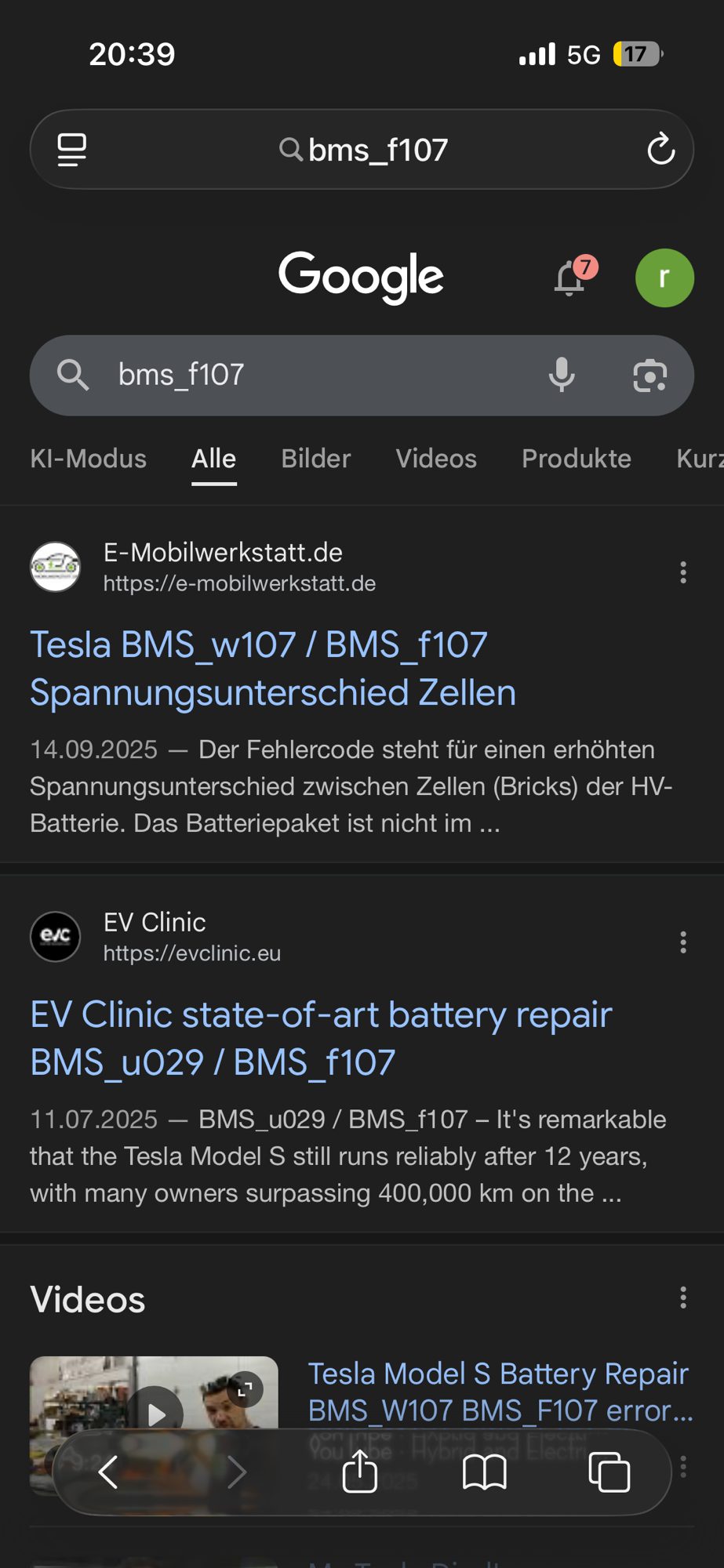Search by image with Google Lens
This screenshot has width=724, height=1568.
[x=649, y=376]
